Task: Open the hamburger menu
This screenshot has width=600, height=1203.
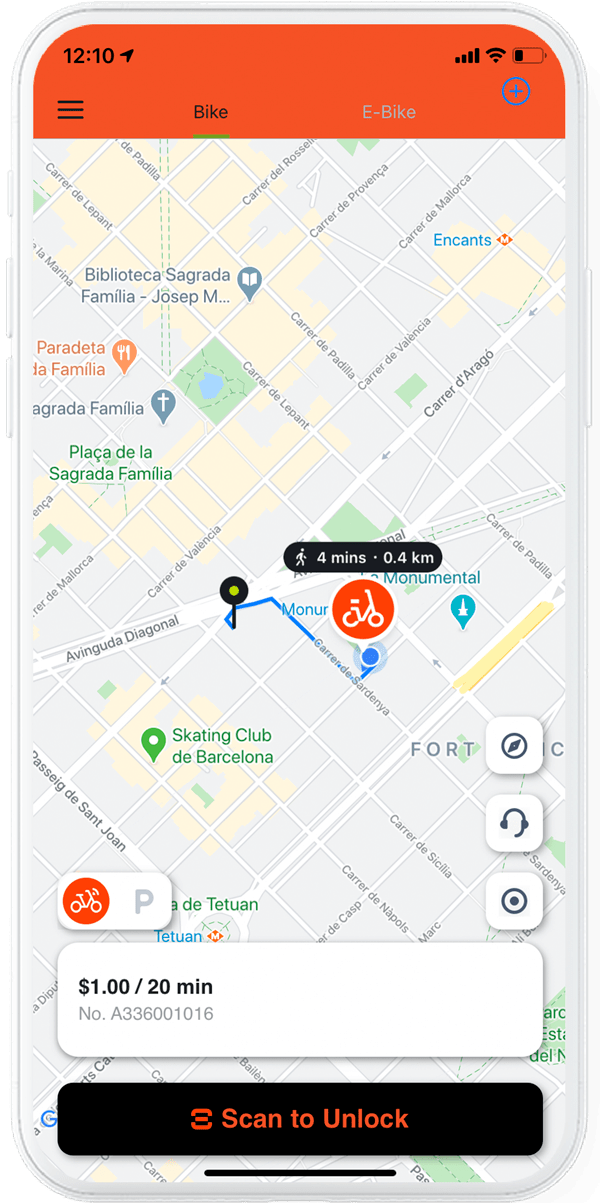Action: coord(70,110)
